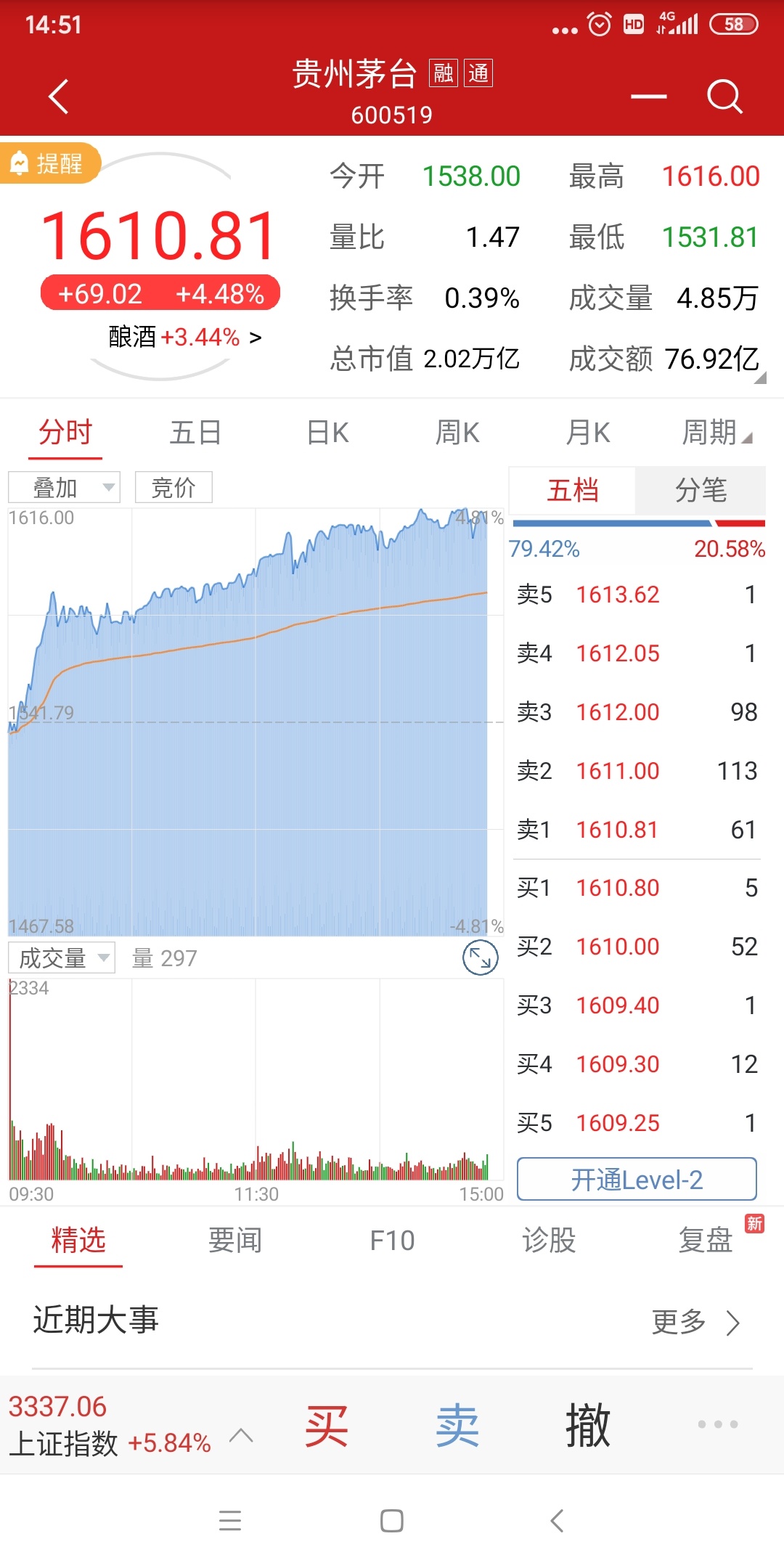Open the 成交量 indicator dropdown

click(62, 958)
